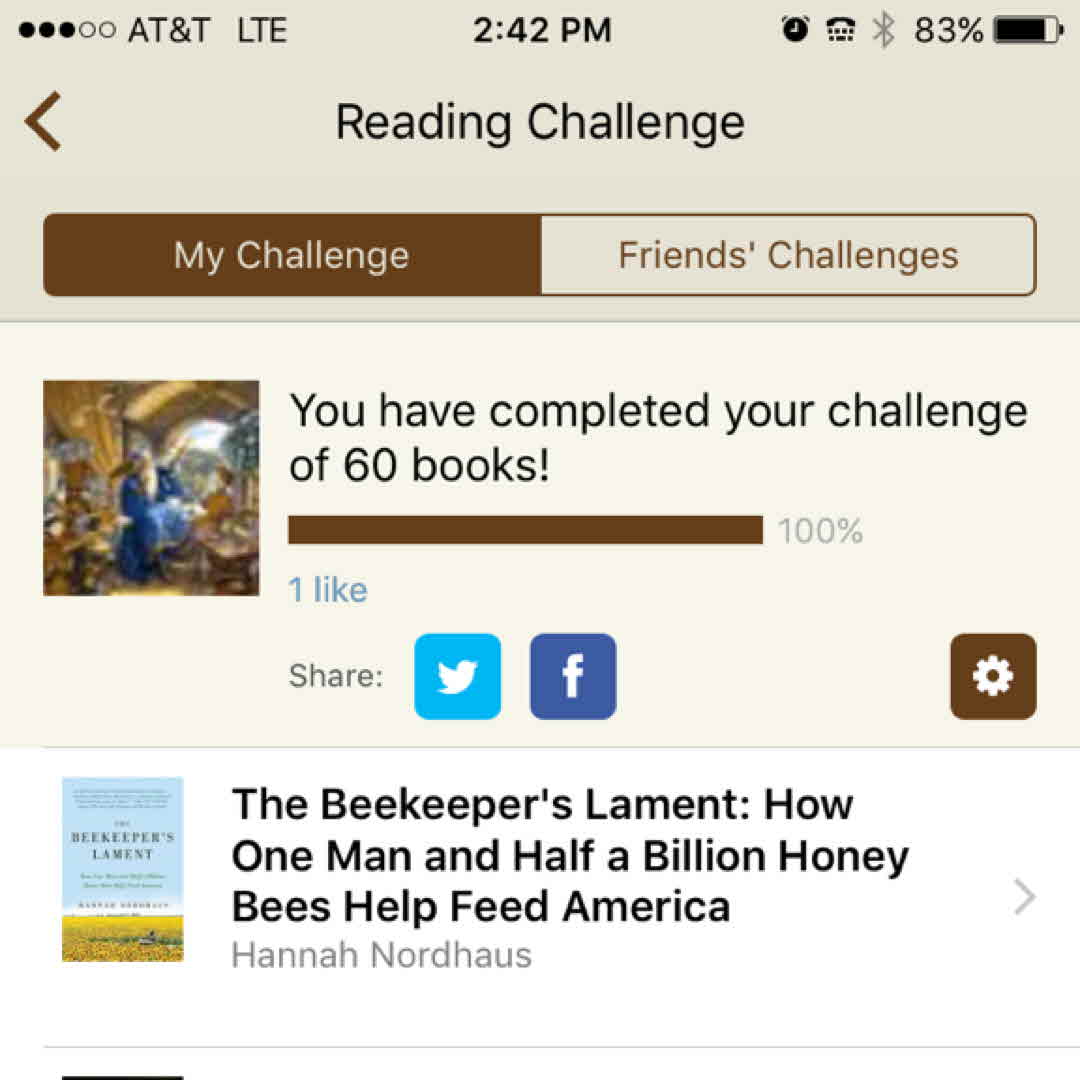Screen dimensions: 1080x1080
Task: Share the challenge on Twitter
Action: click(457, 677)
